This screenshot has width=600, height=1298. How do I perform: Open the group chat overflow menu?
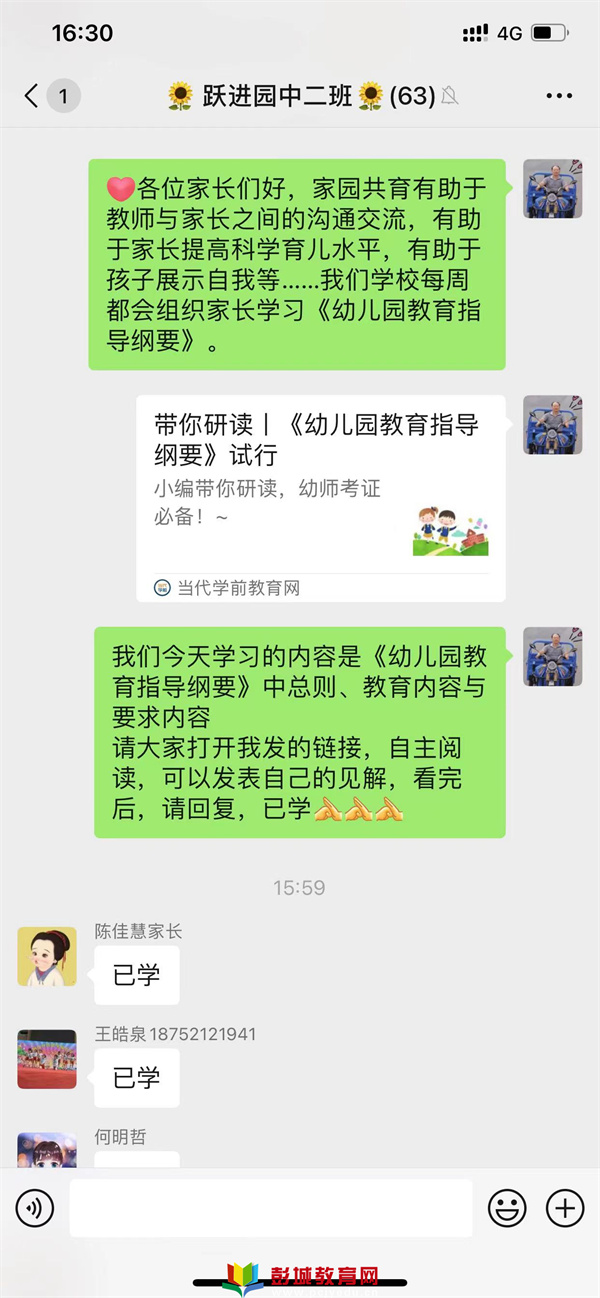point(559,96)
